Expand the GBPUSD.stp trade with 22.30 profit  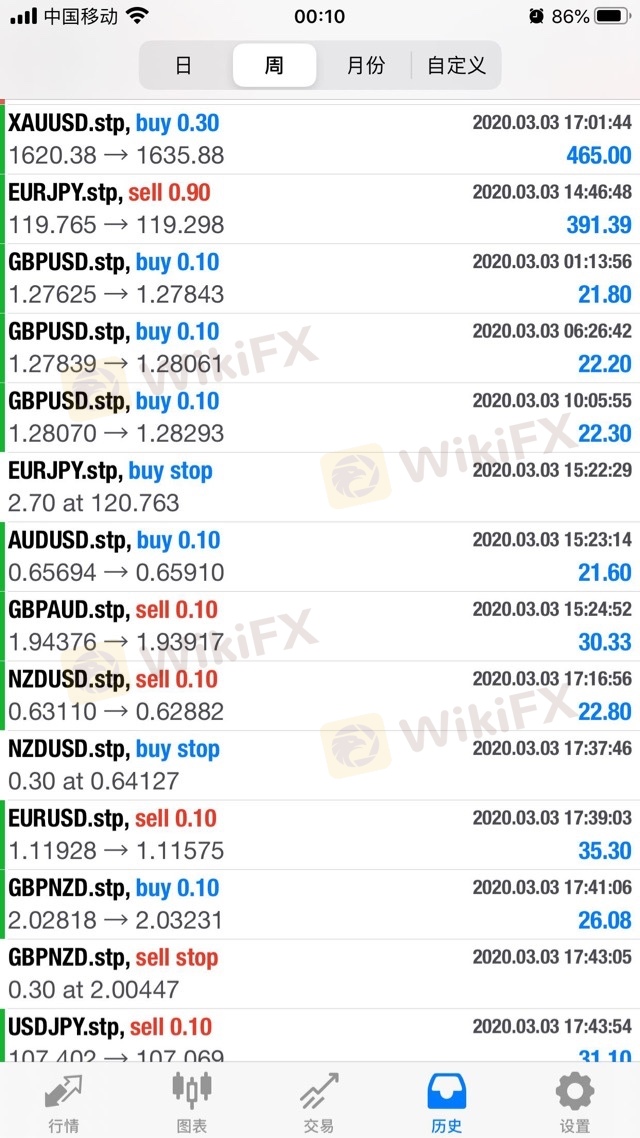pos(320,417)
